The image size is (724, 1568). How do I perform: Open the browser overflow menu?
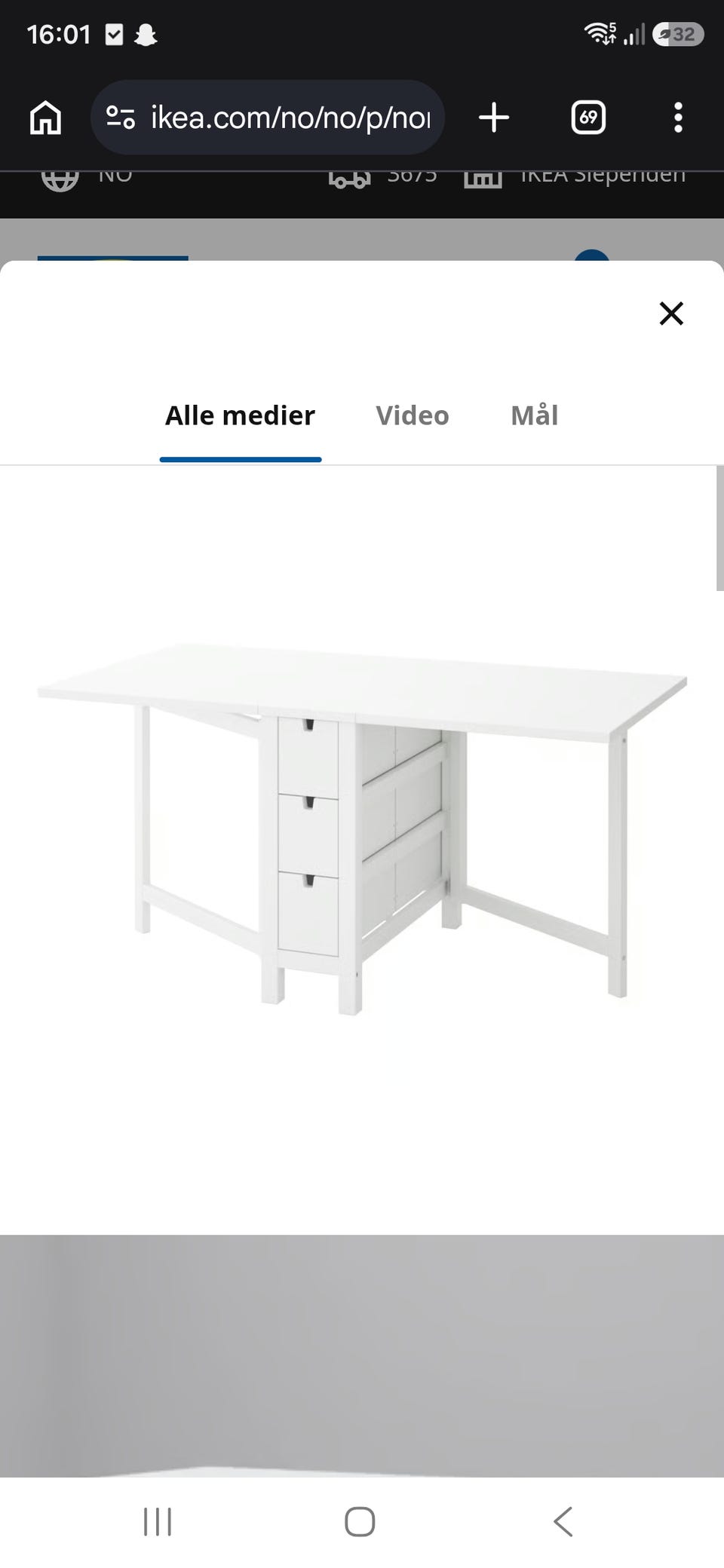[678, 118]
